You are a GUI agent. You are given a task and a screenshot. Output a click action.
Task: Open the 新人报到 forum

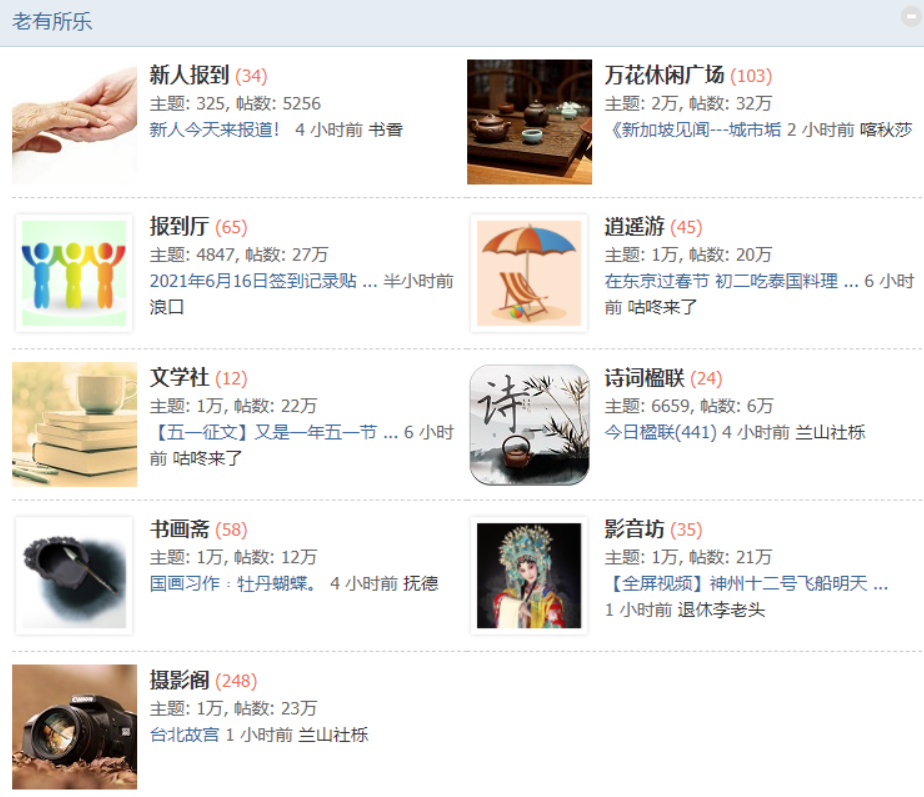pyautogui.click(x=189, y=75)
